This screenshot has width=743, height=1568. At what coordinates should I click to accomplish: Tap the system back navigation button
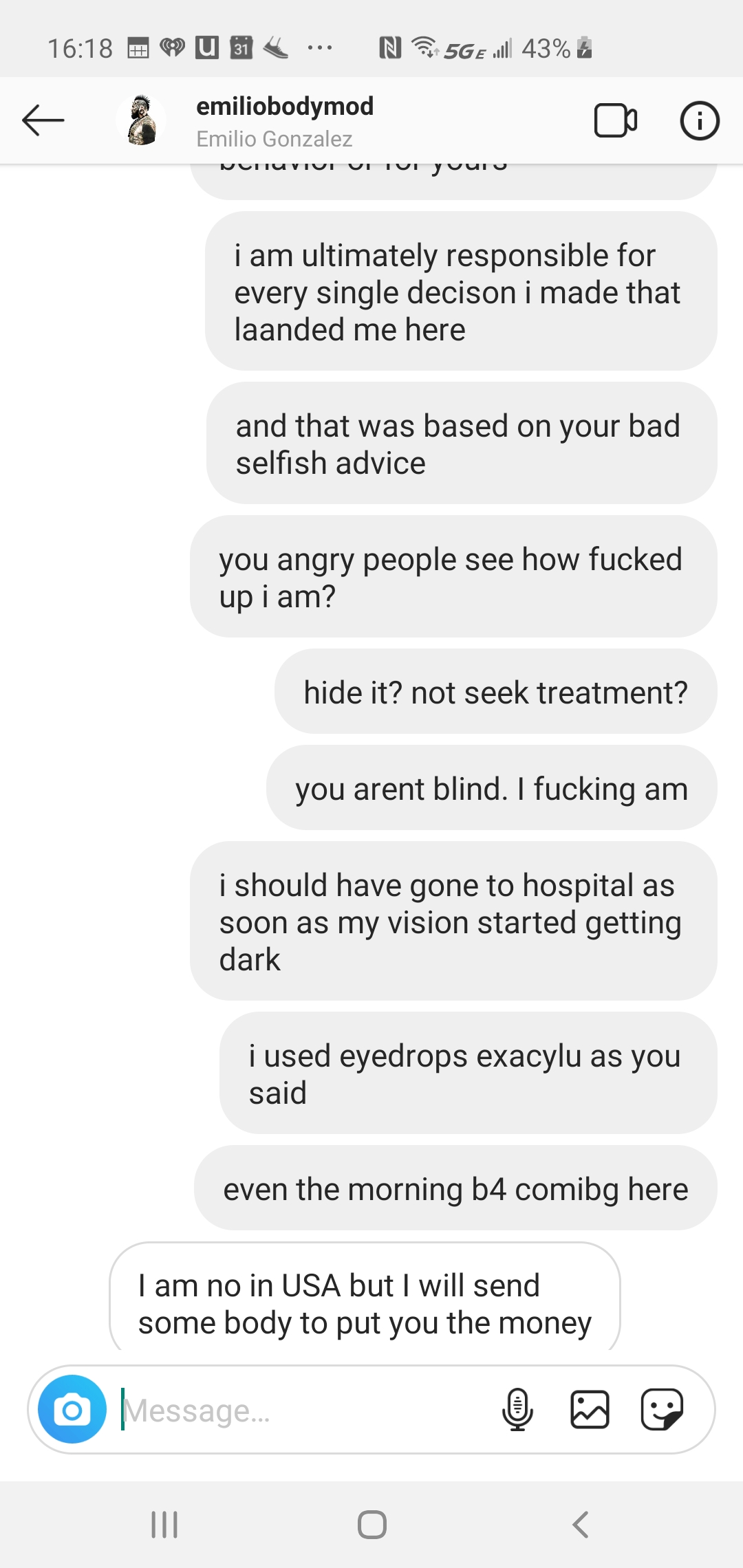click(x=580, y=1525)
